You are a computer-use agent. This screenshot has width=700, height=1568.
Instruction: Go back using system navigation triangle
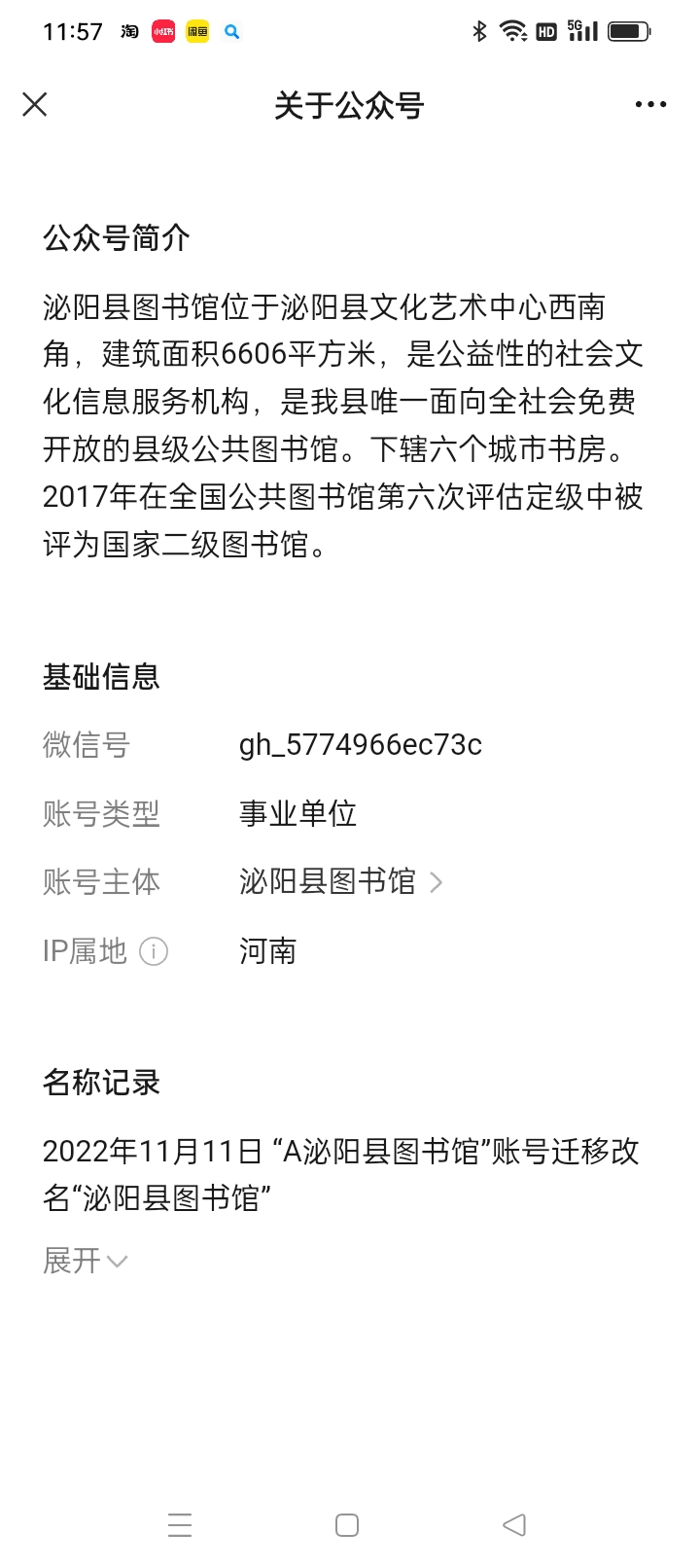(x=514, y=1524)
